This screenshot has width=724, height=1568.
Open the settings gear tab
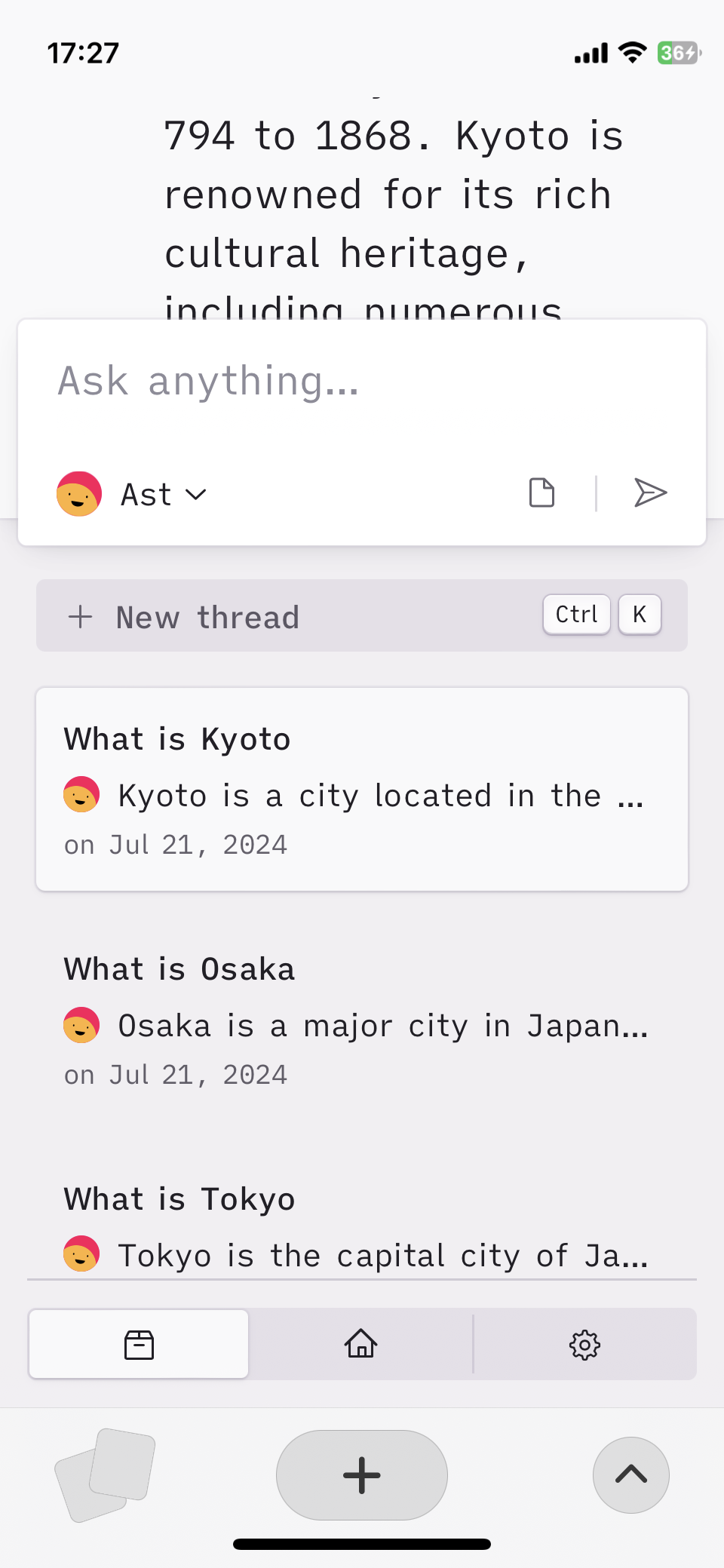(x=584, y=1344)
